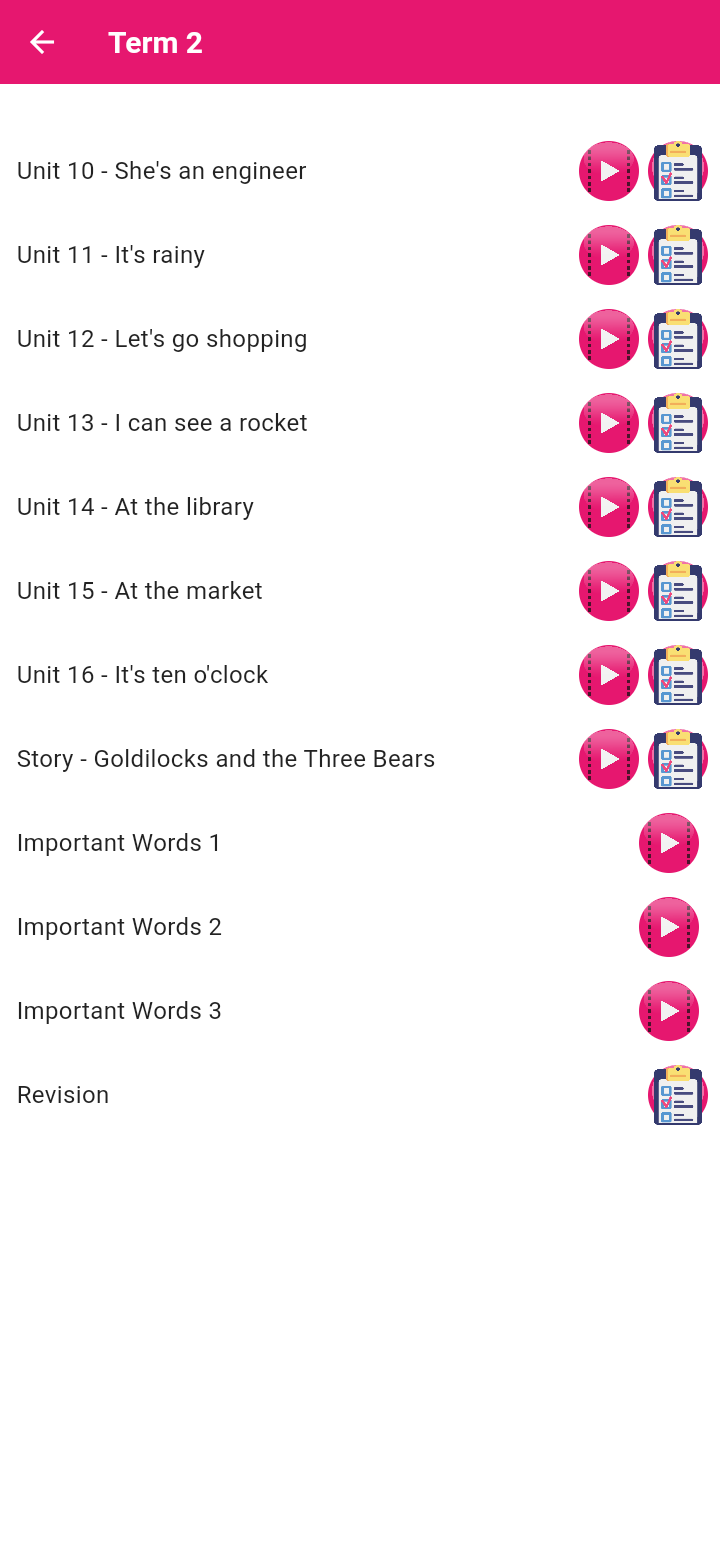Select the row labeled Unit 10 - She's an engineer
Viewport: 720px width, 1560px height.
[161, 170]
